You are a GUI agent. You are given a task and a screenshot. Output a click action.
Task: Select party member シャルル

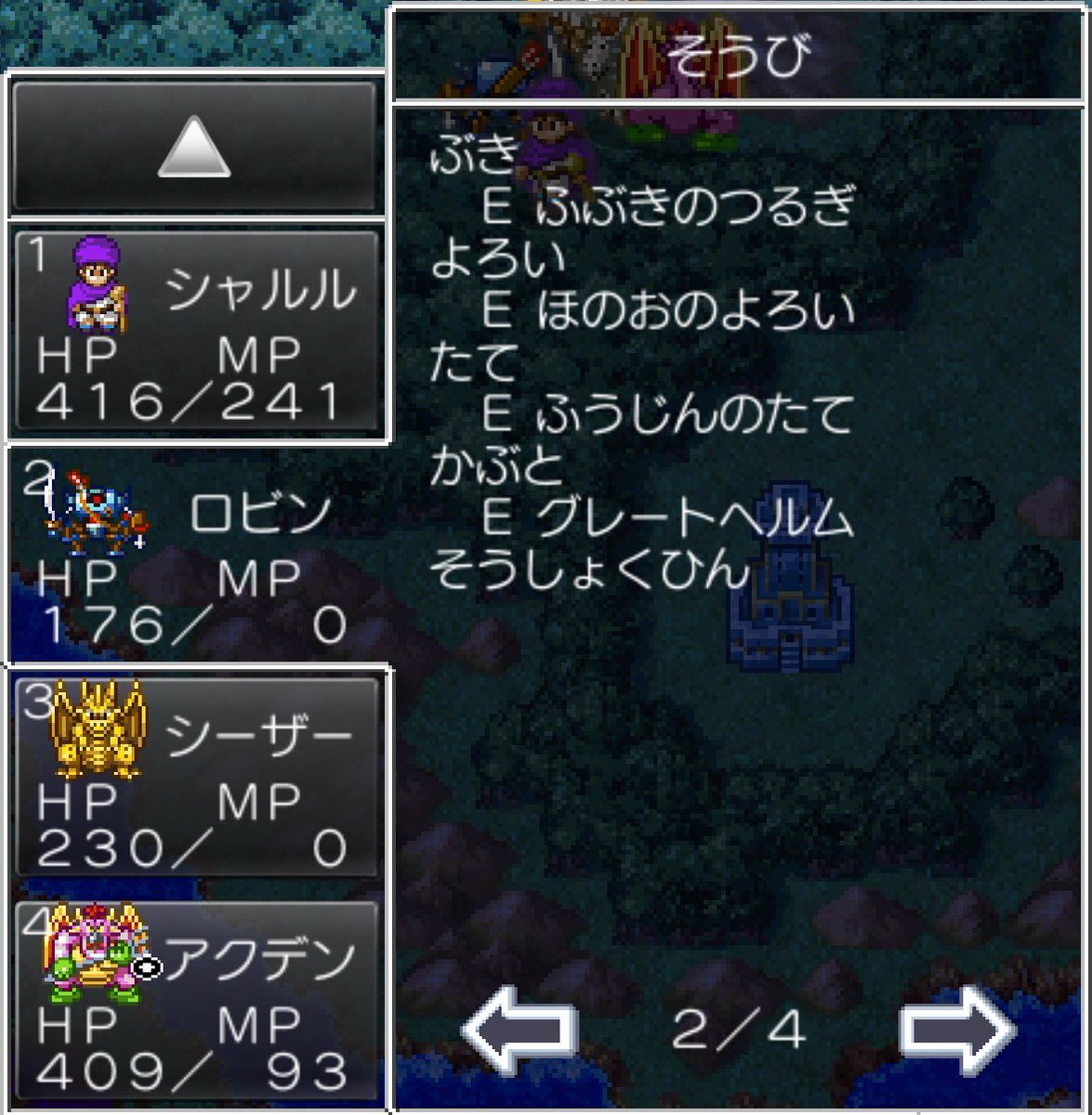[196, 332]
